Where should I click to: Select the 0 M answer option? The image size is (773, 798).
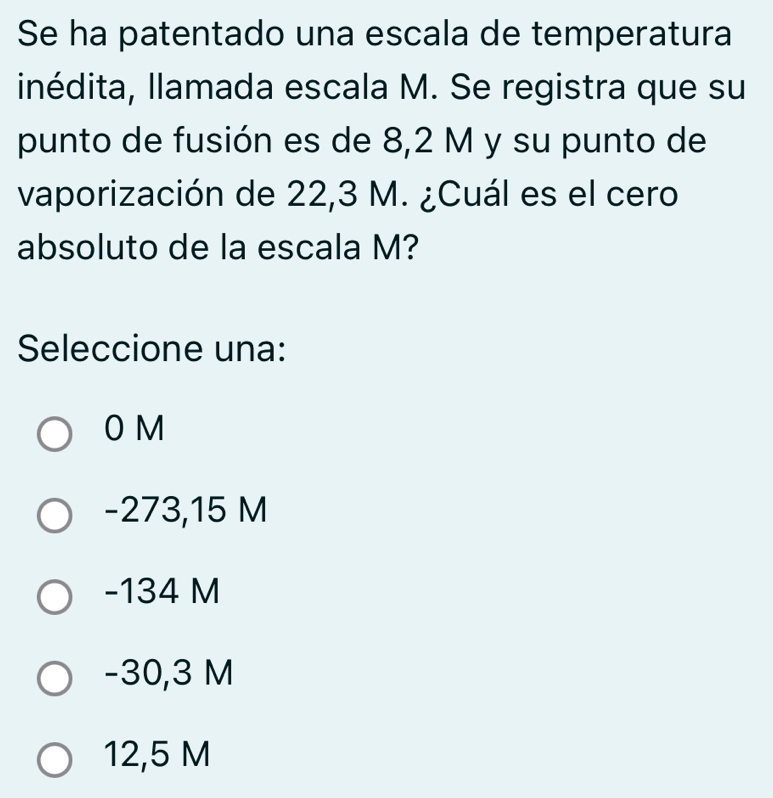(56, 435)
